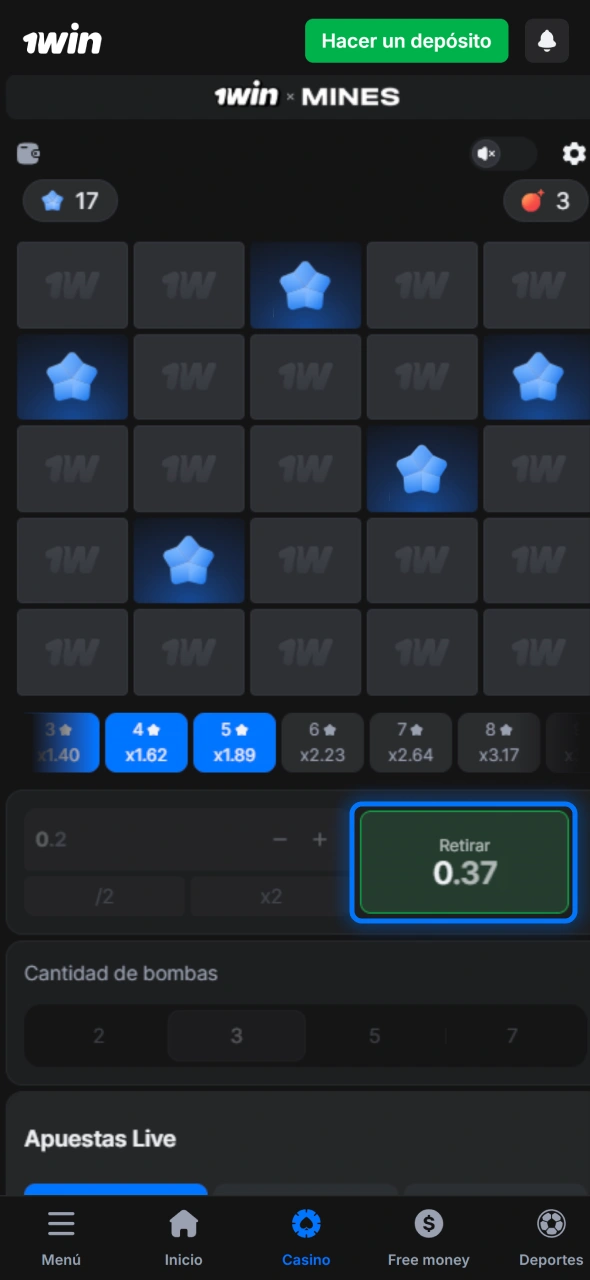Open the game settings gear
The height and width of the screenshot is (1280, 590).
574,153
